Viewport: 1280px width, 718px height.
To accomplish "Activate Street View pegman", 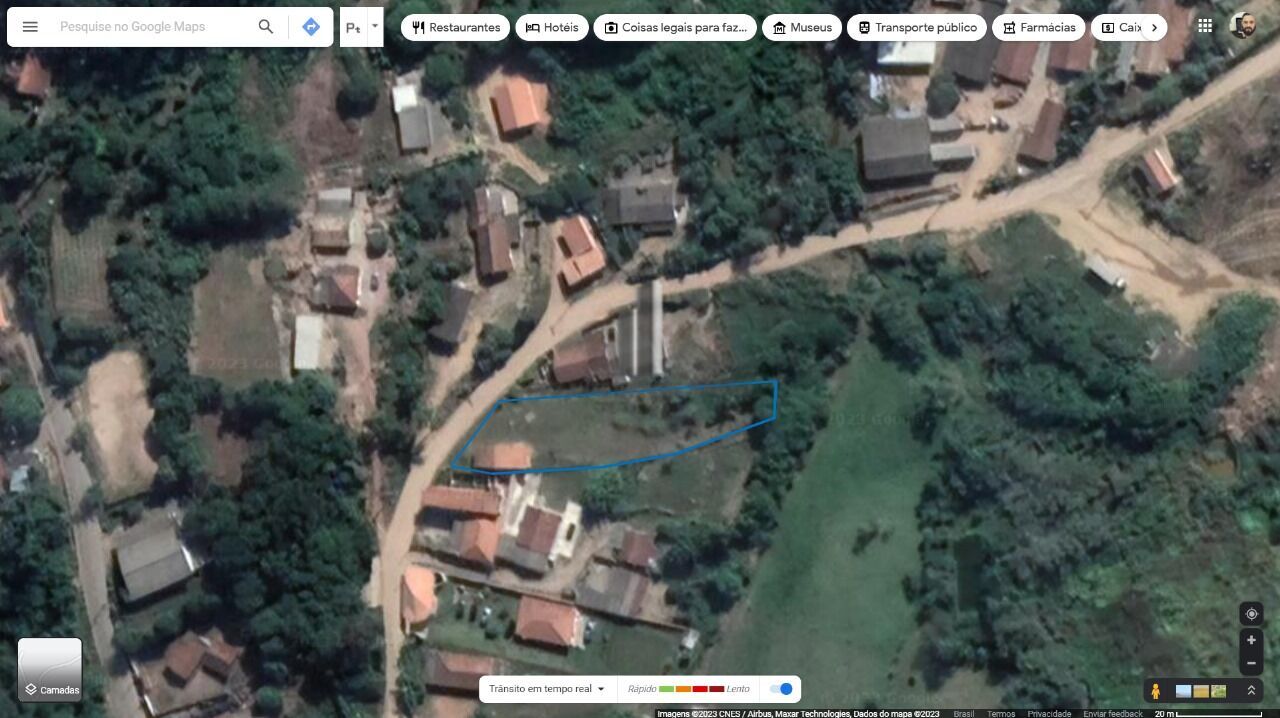I will [1156, 690].
